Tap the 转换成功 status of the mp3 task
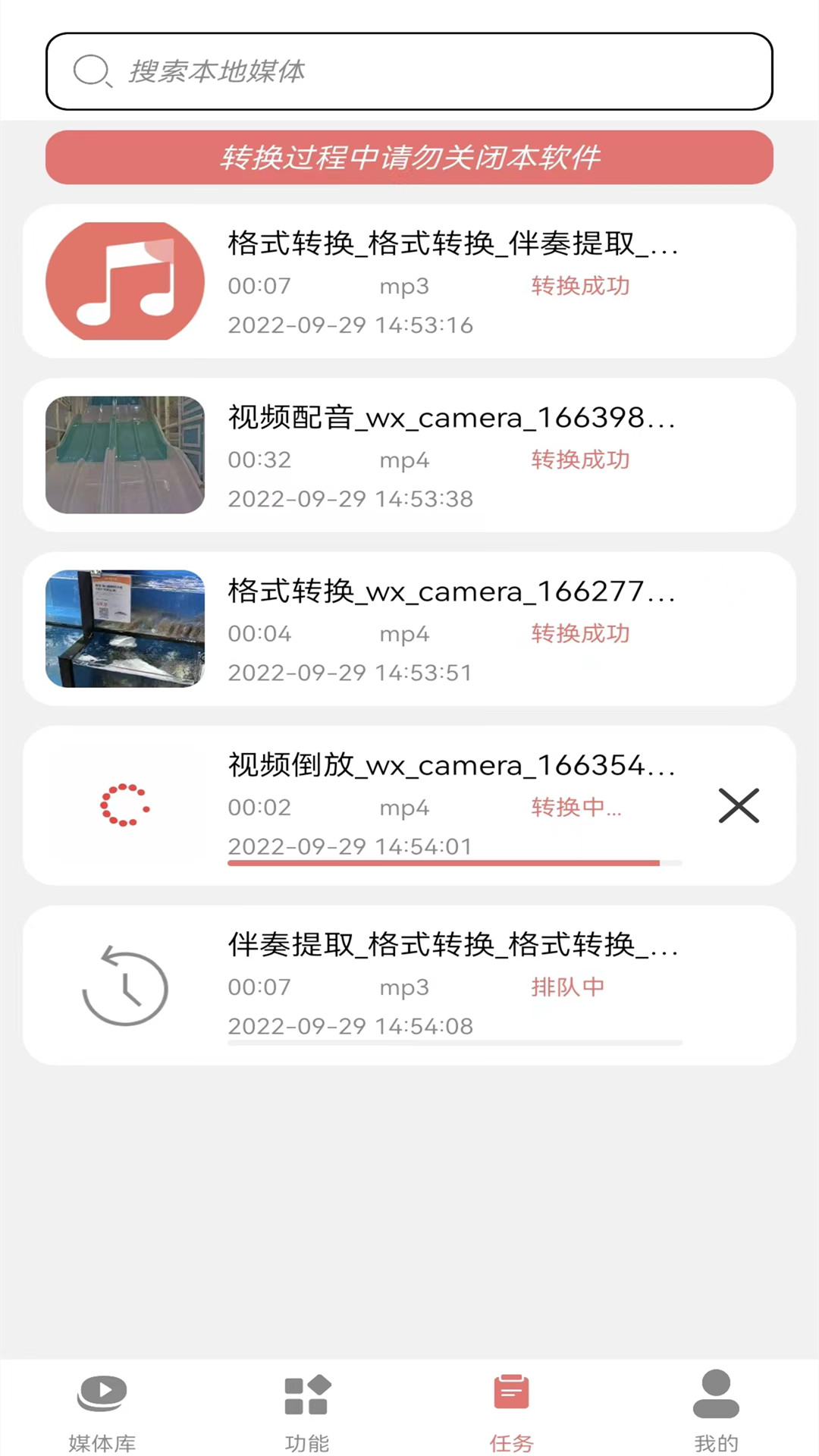Image resolution: width=819 pixels, height=1456 pixels. 580,286
